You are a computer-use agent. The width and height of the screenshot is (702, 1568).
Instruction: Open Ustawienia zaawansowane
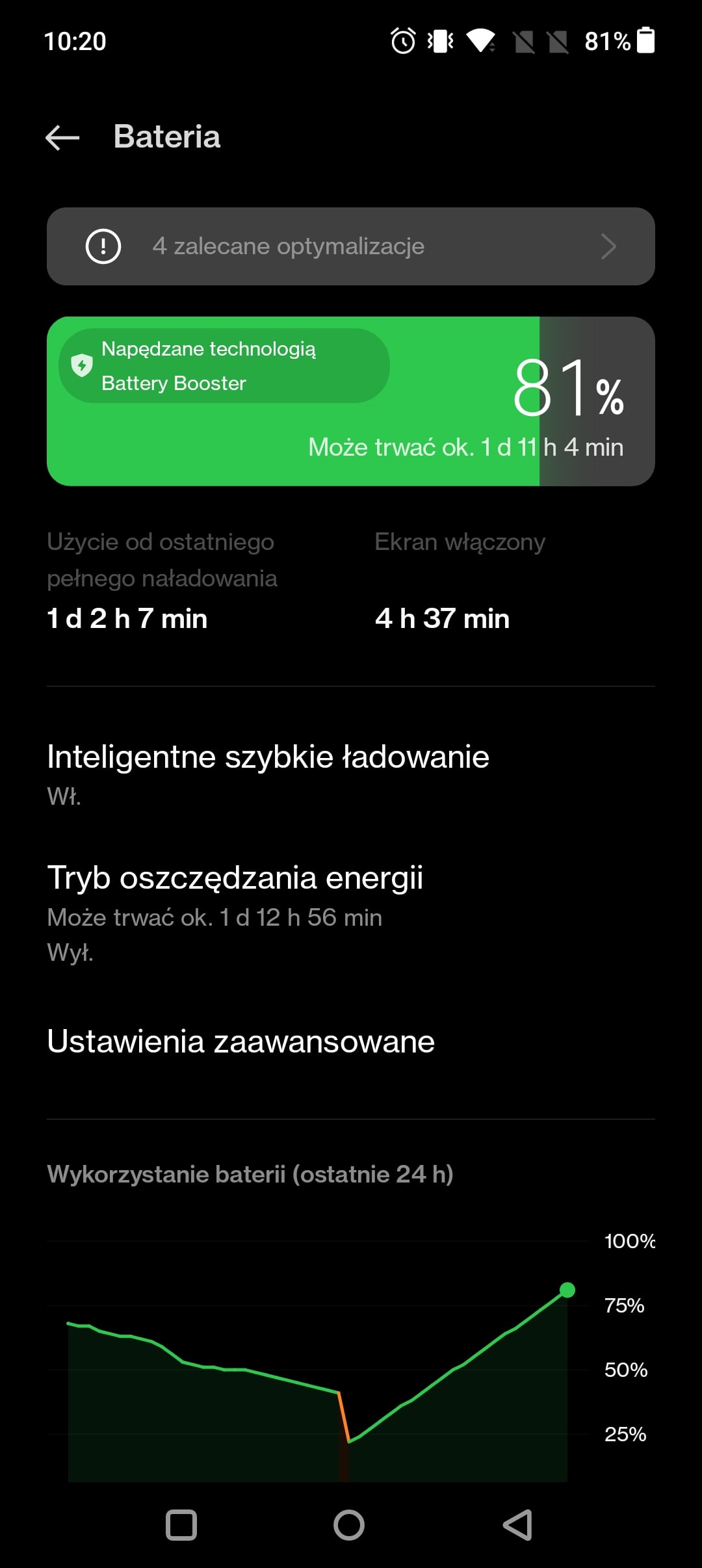point(240,1041)
